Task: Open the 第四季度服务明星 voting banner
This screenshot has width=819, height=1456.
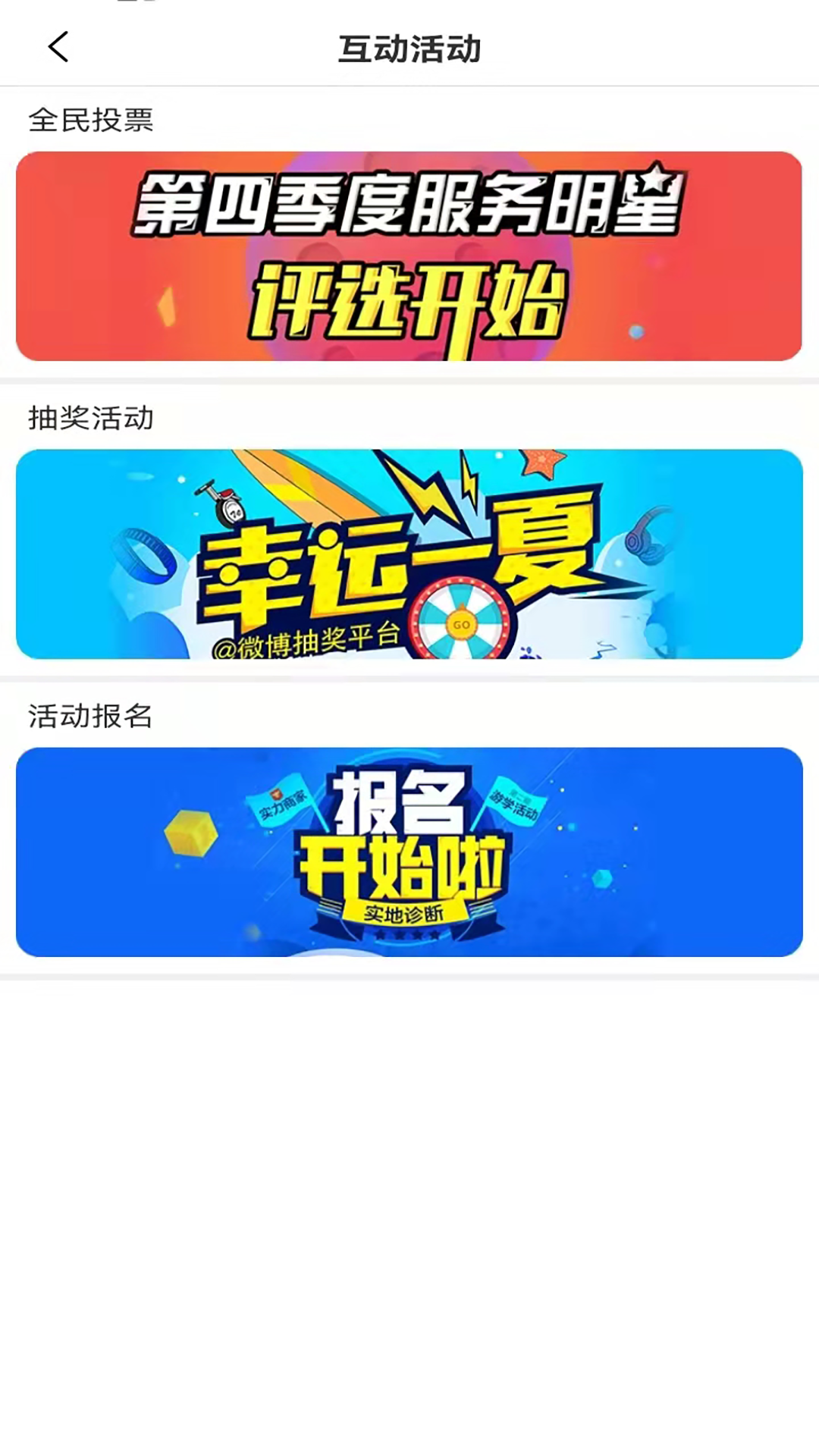Action: click(x=409, y=256)
